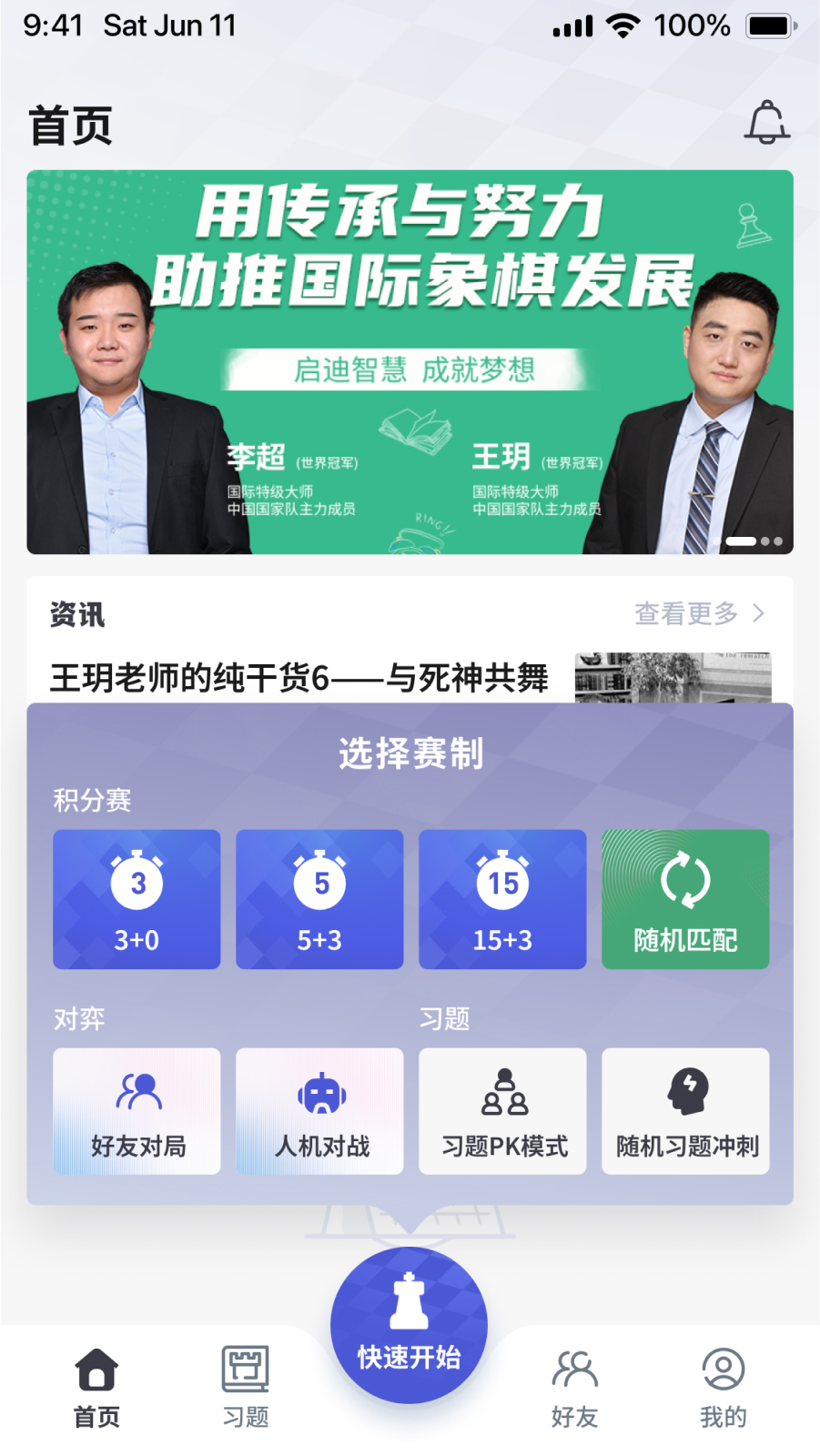The width and height of the screenshot is (820, 1456).
Task: Expand the 查看更多 chevron arrow
Action: point(758,614)
